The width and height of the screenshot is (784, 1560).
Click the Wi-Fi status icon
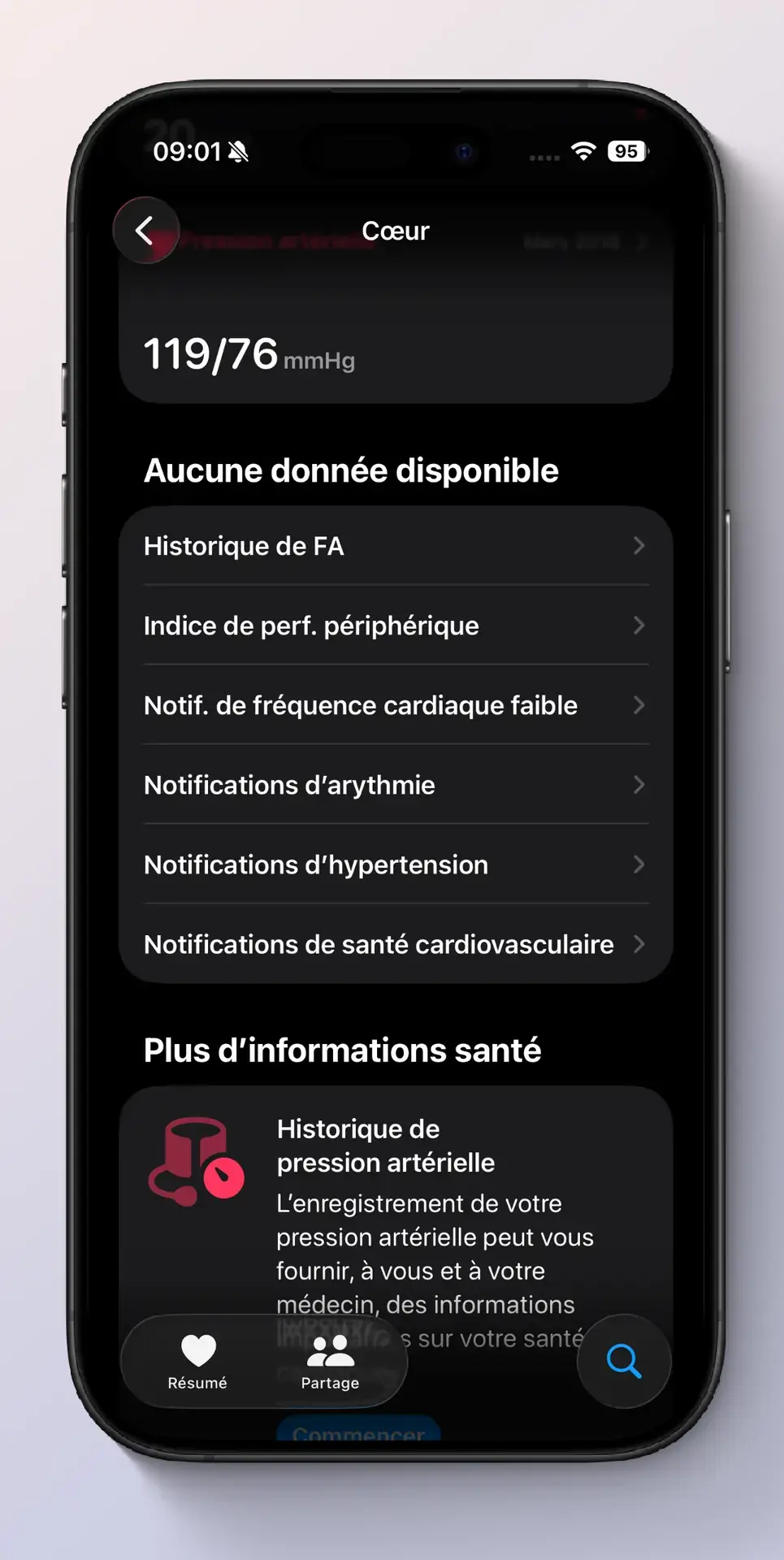583,151
